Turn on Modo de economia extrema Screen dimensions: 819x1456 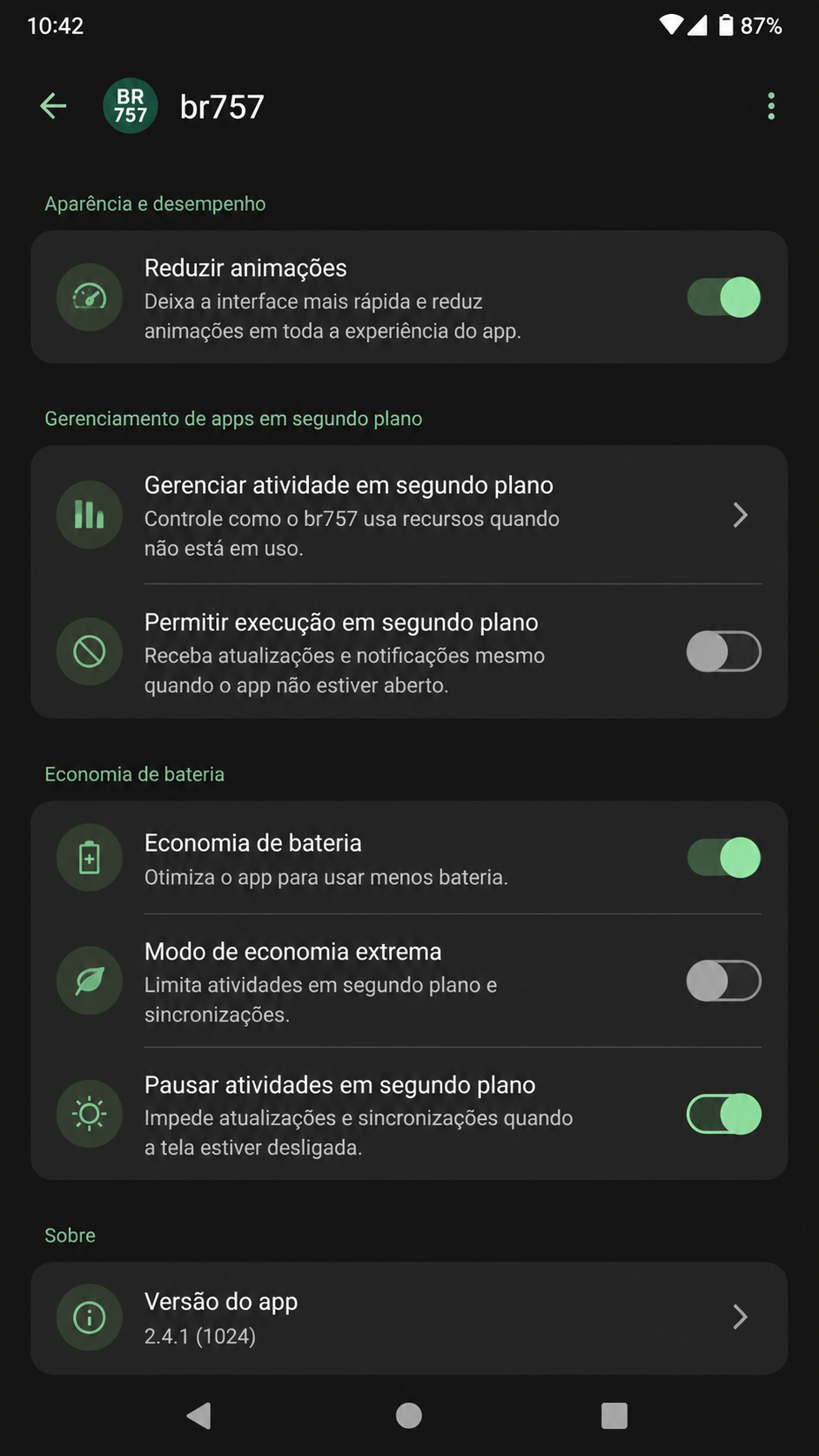click(x=724, y=981)
